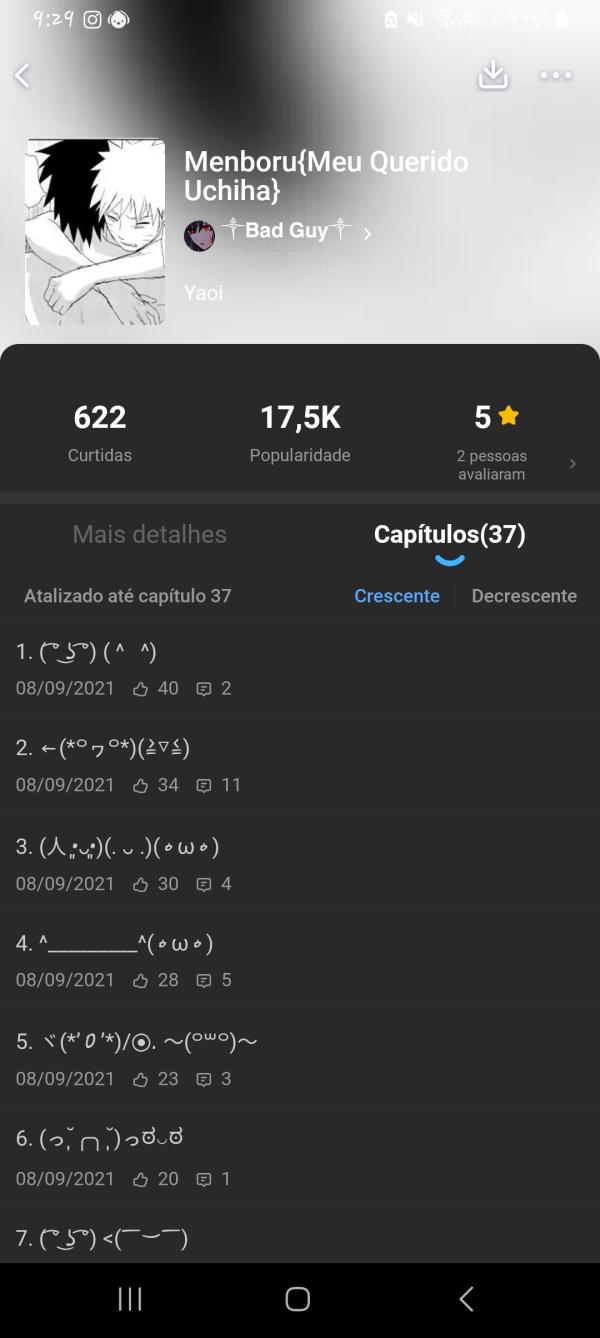
Task: Open the three-dot overflow menu
Action: click(555, 75)
